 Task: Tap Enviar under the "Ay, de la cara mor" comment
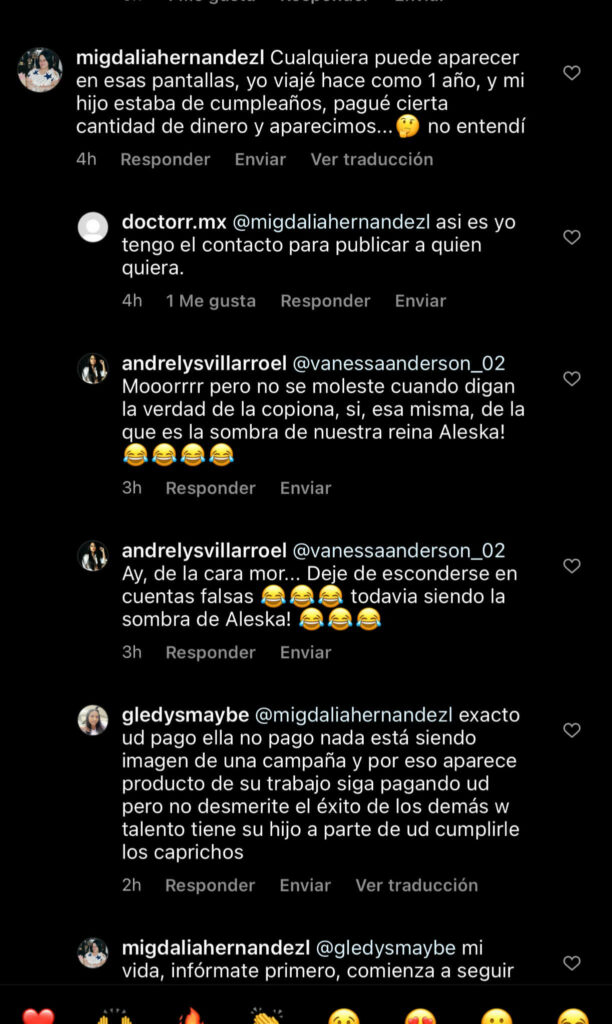pos(305,652)
